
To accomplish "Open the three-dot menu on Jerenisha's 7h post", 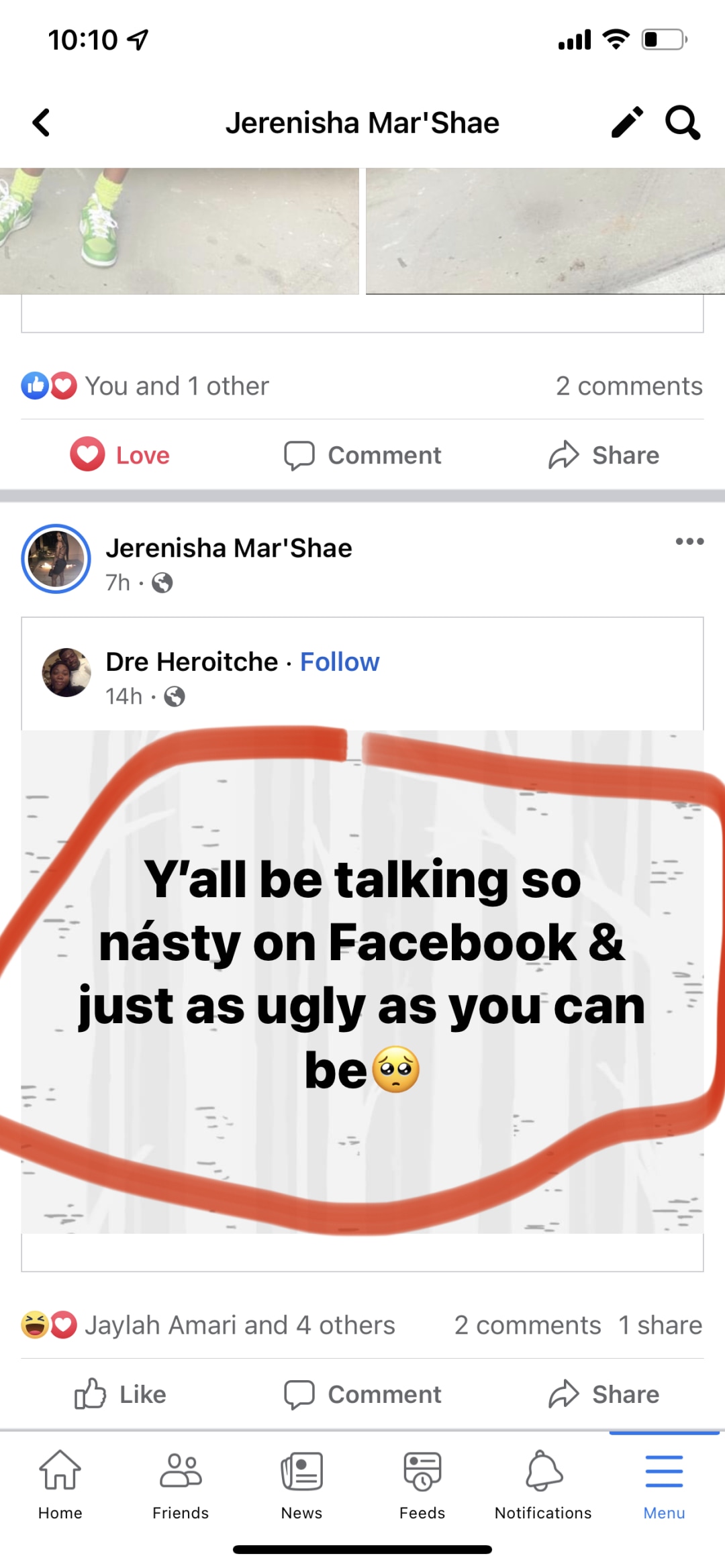I will click(x=689, y=541).
